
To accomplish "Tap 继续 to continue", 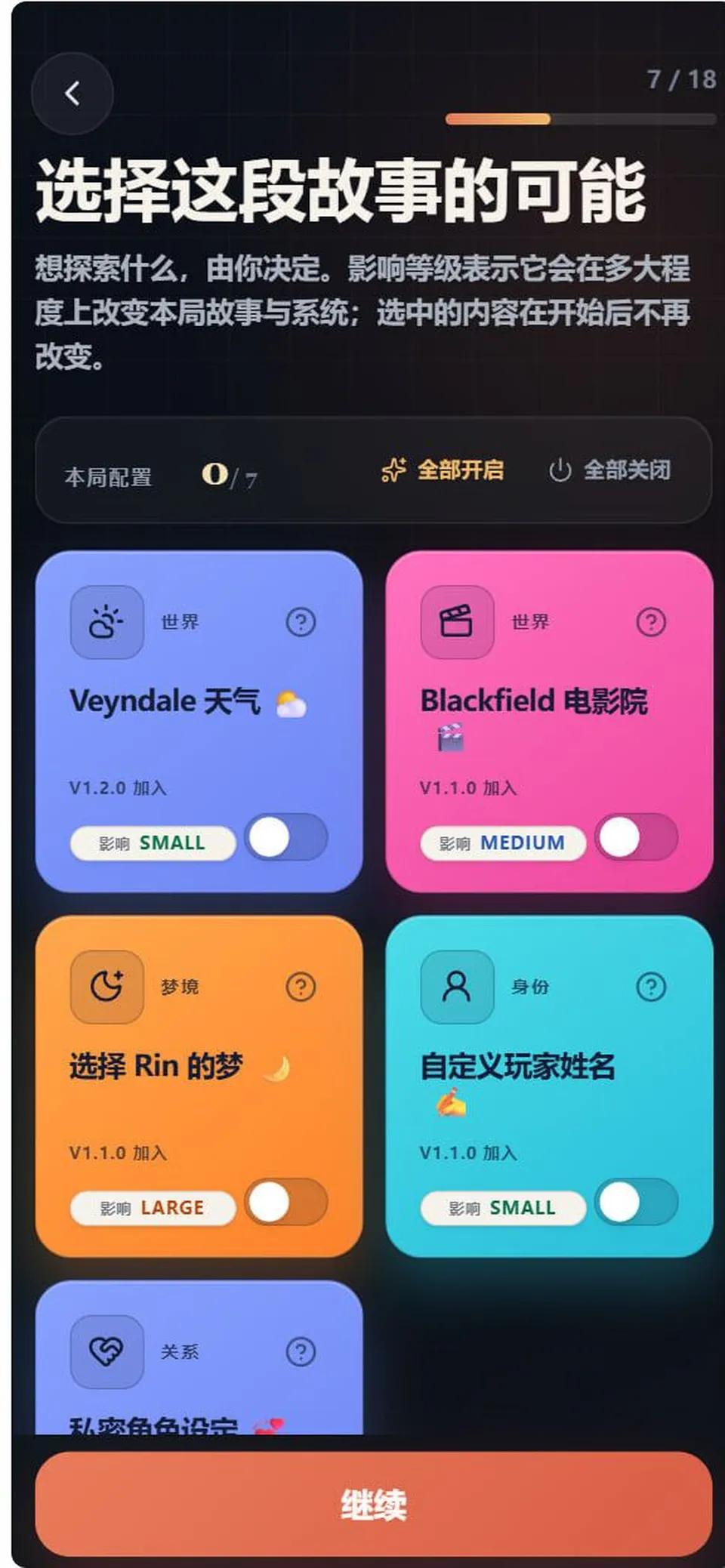I will point(374,1504).
